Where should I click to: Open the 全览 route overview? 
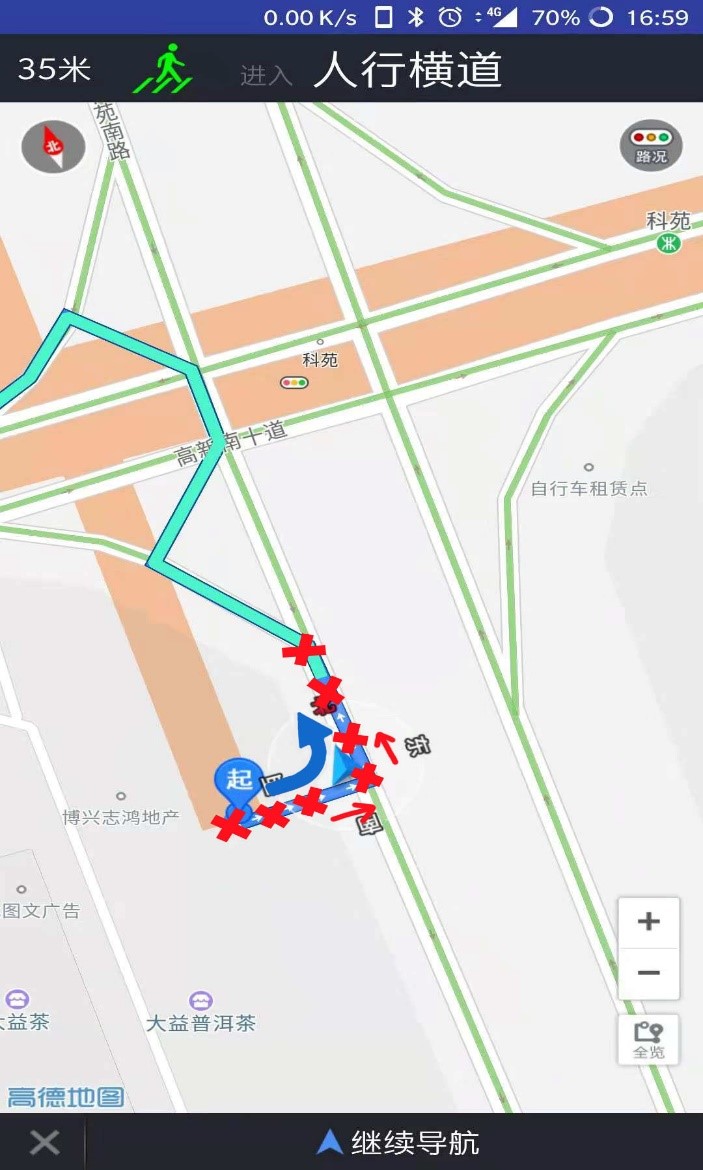pyautogui.click(x=649, y=1040)
